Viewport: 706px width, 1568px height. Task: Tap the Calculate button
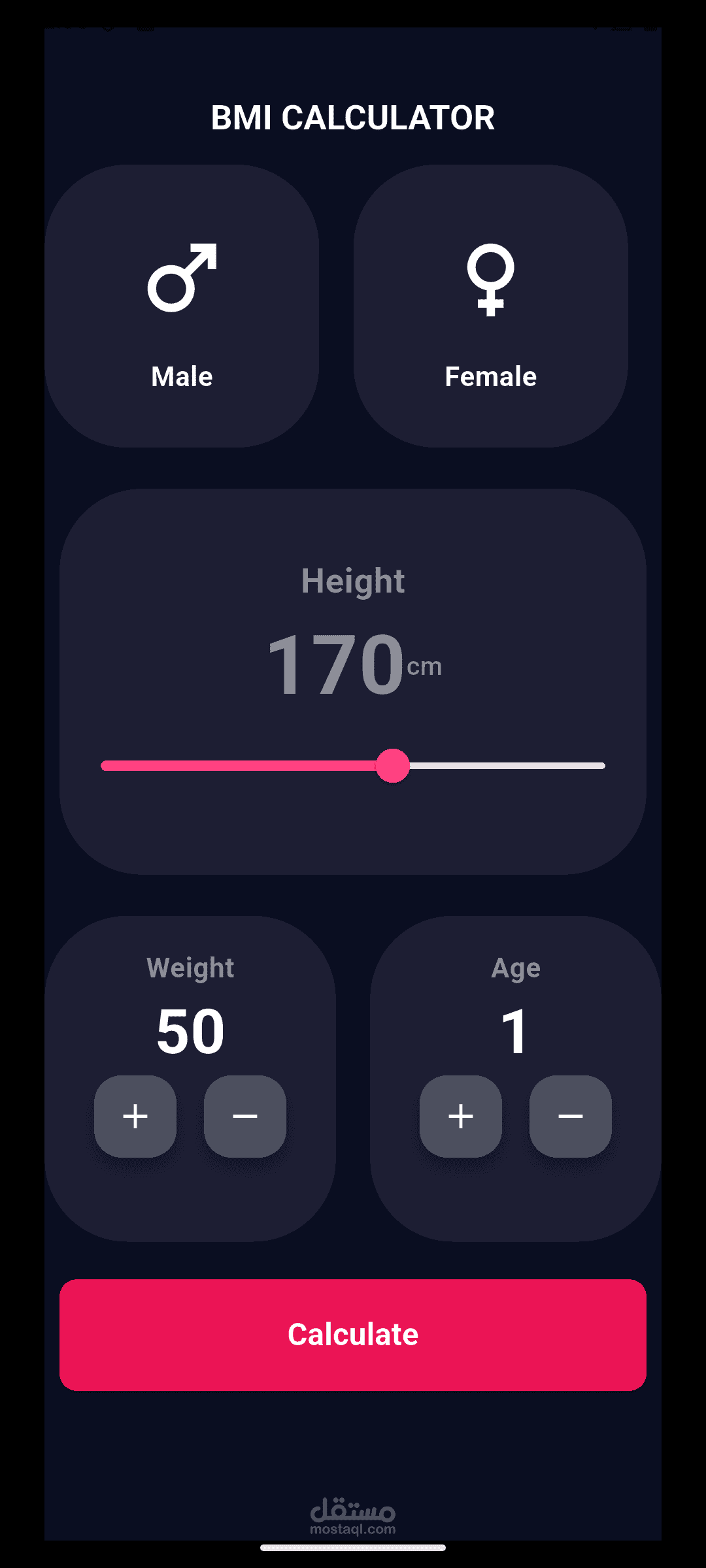(x=353, y=1335)
